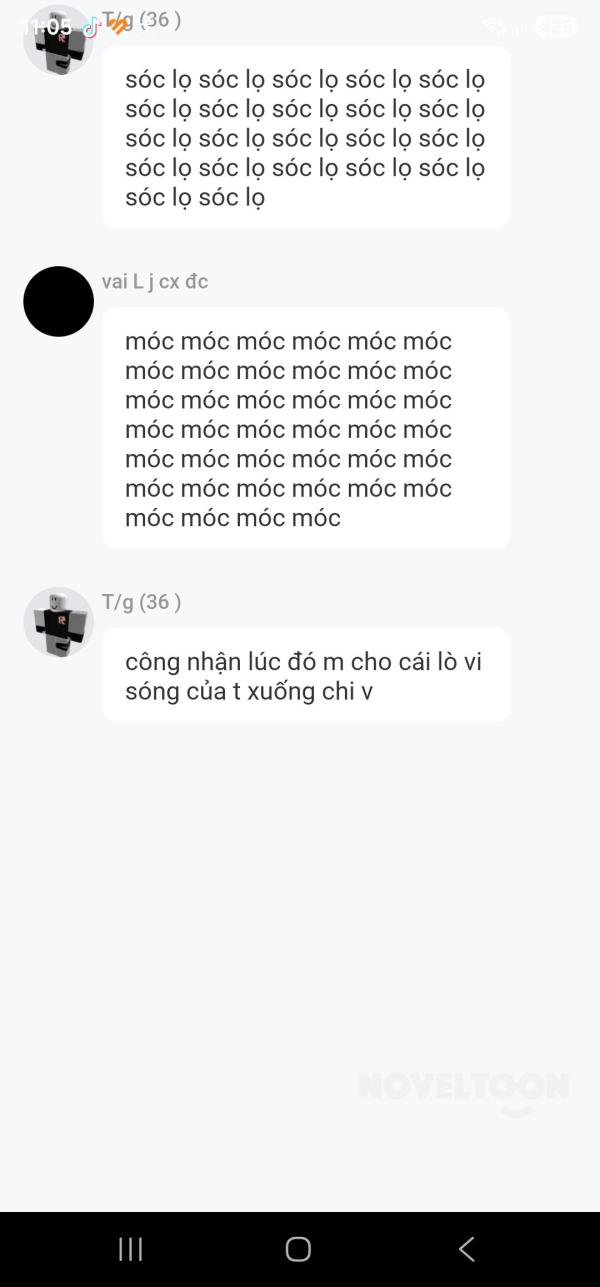Tap the home button in navigation bar
600x1287 pixels.
tap(298, 1248)
